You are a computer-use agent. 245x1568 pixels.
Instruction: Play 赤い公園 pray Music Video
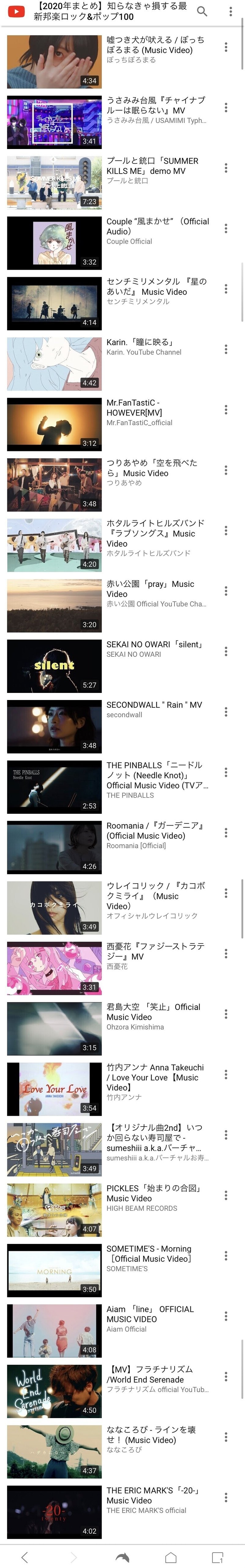coord(54,606)
